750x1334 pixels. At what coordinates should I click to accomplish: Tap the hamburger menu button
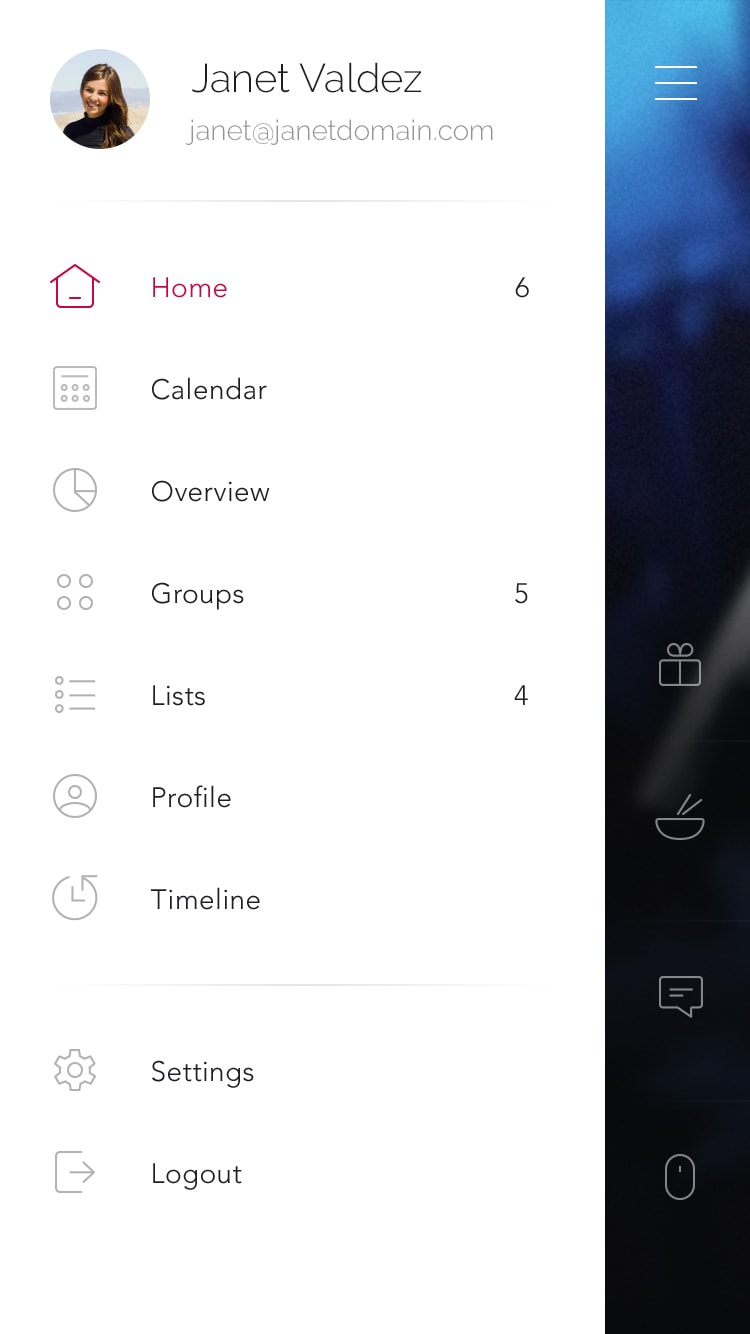coord(676,83)
